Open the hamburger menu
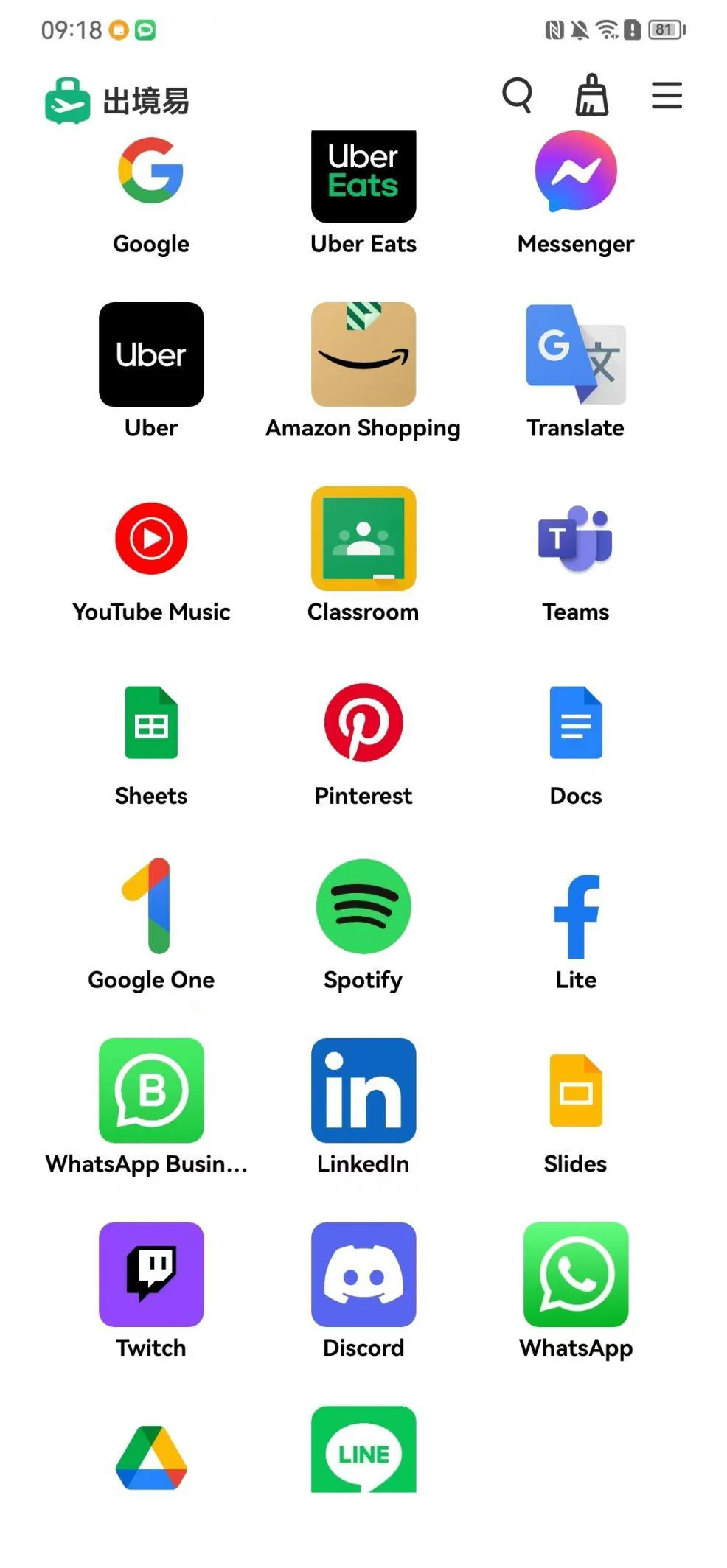Screen dimensions: 727x1568 point(667,96)
